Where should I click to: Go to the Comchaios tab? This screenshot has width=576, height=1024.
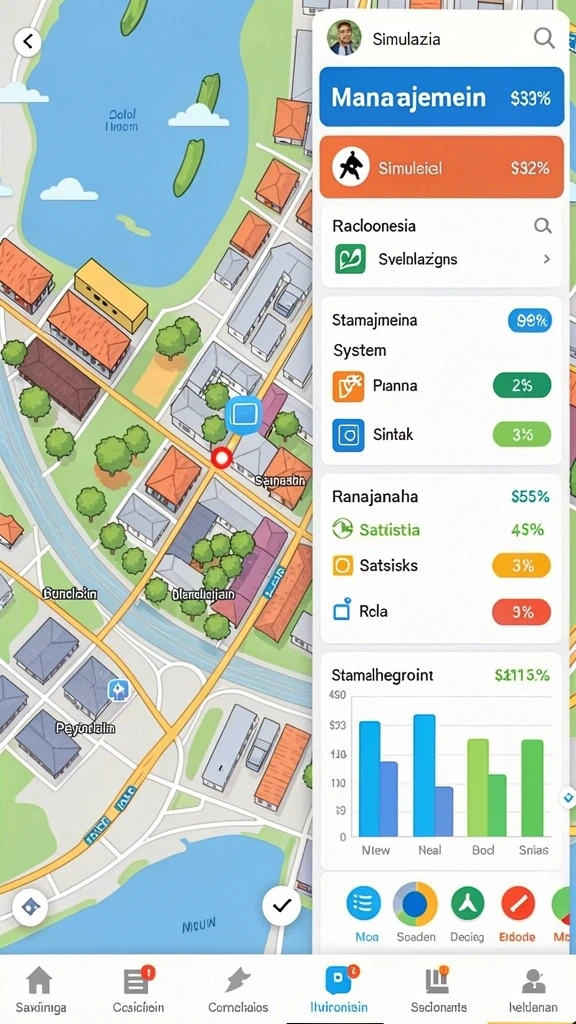coord(238,989)
